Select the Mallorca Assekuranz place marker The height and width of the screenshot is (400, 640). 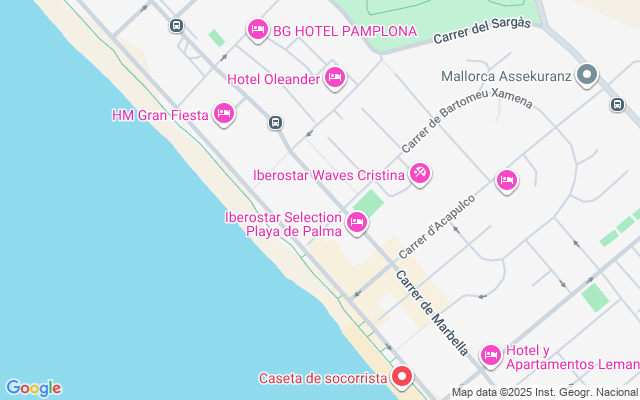588,75
